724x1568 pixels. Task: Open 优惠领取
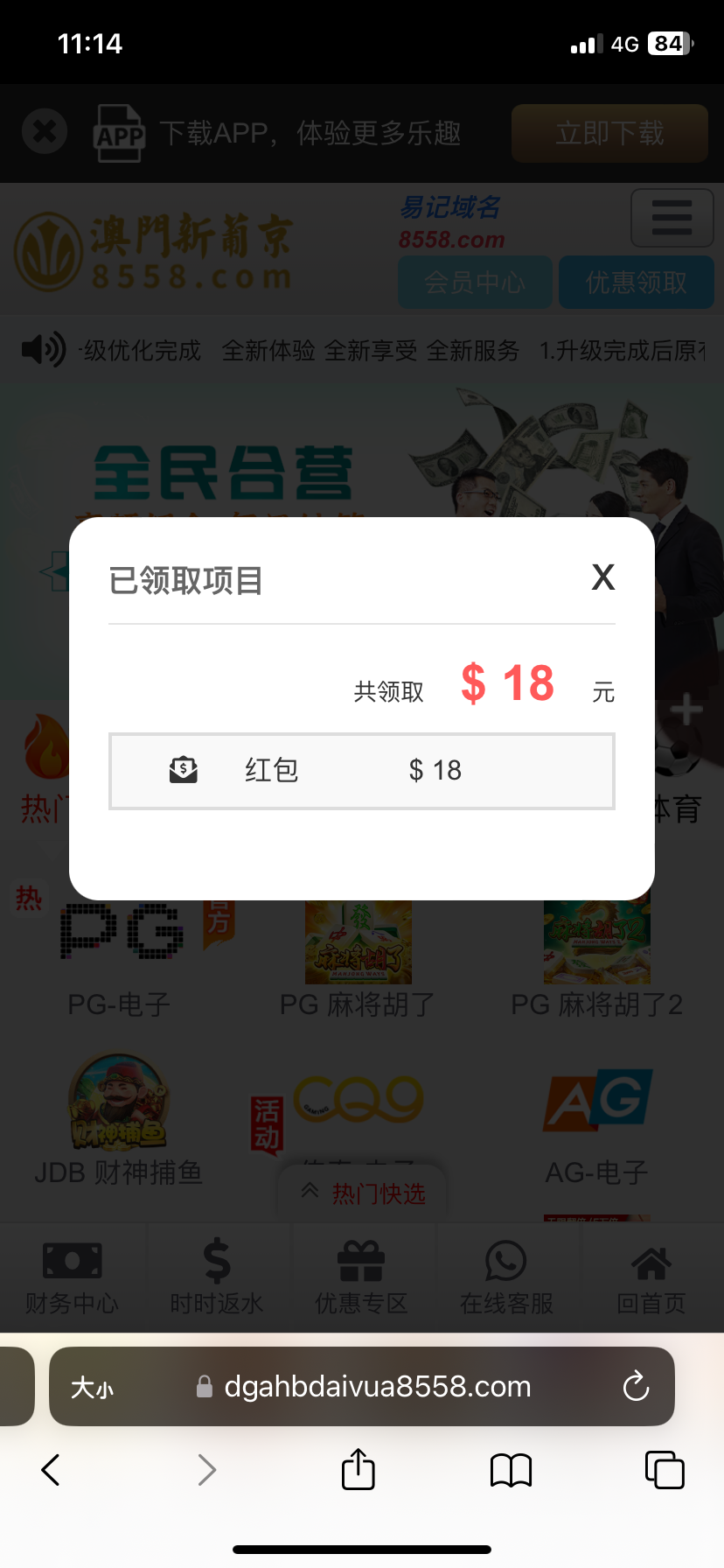pyautogui.click(x=636, y=283)
